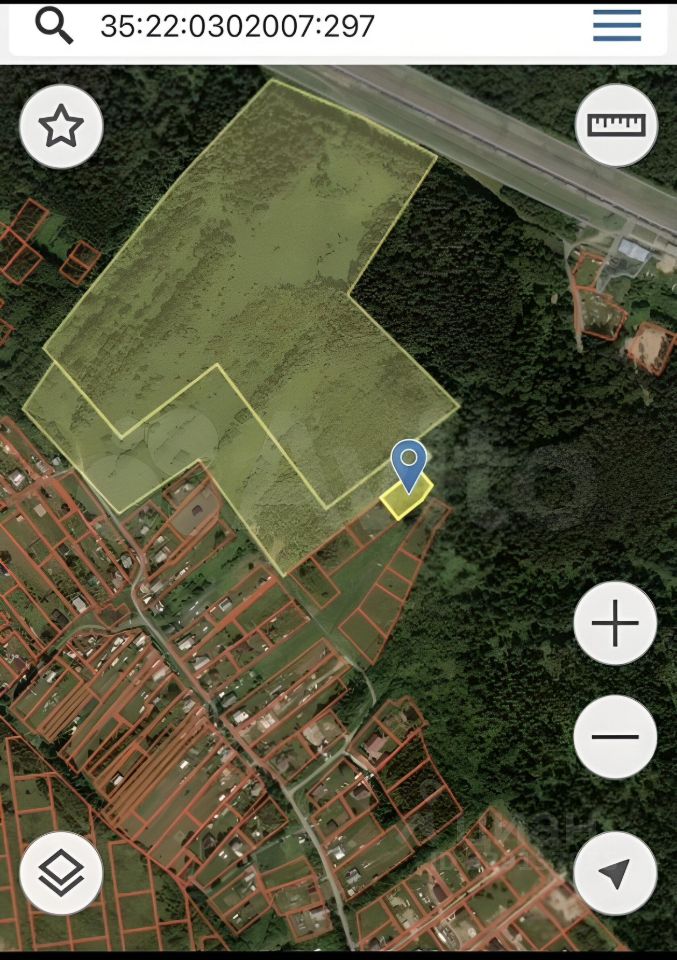The height and width of the screenshot is (960, 677).
Task: Open the hamburger menu
Action: [616, 26]
